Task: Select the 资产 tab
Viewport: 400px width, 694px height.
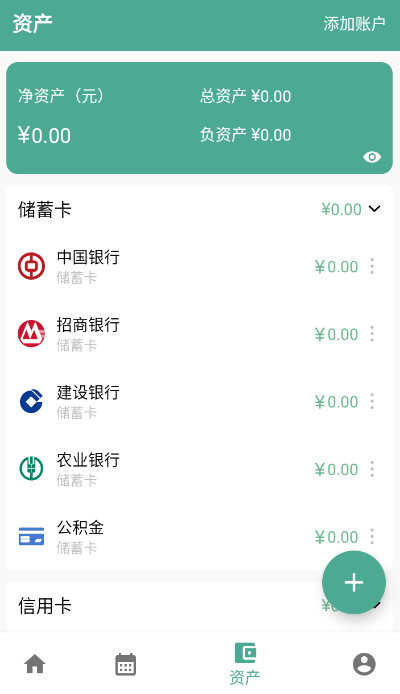Action: click(x=245, y=664)
